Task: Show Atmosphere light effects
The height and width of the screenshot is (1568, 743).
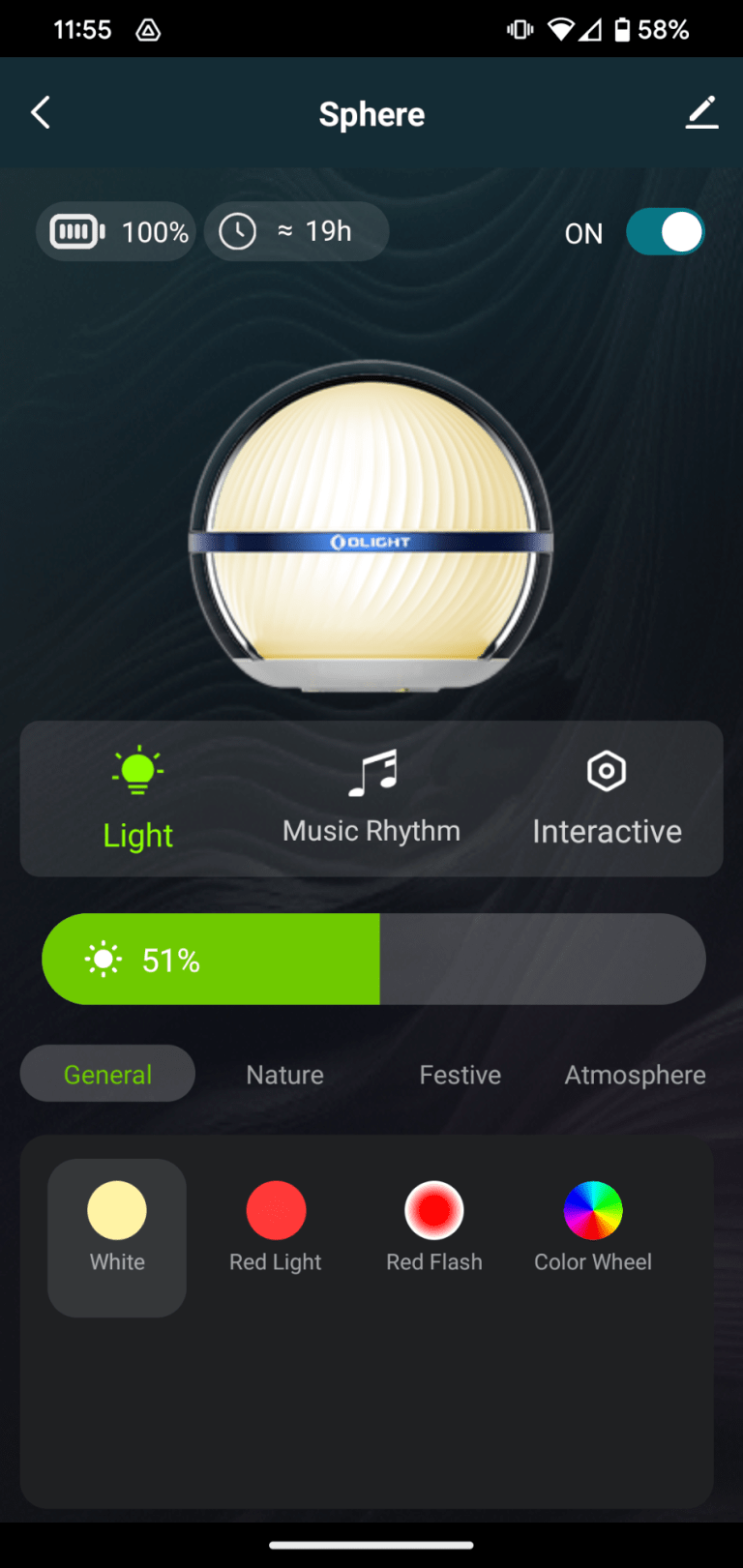Action: pyautogui.click(x=635, y=1074)
